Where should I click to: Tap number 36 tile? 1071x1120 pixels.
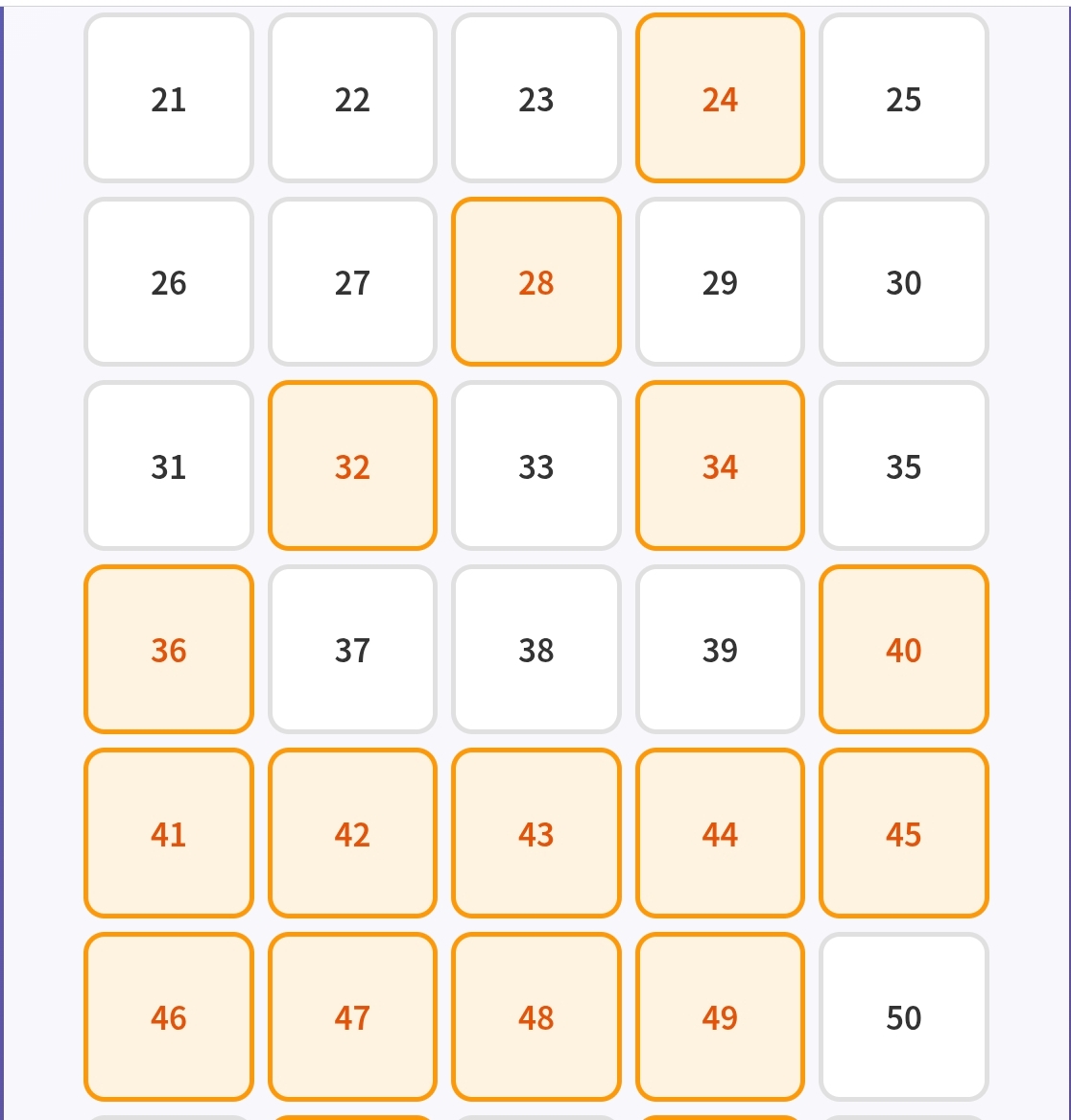pyautogui.click(x=169, y=650)
